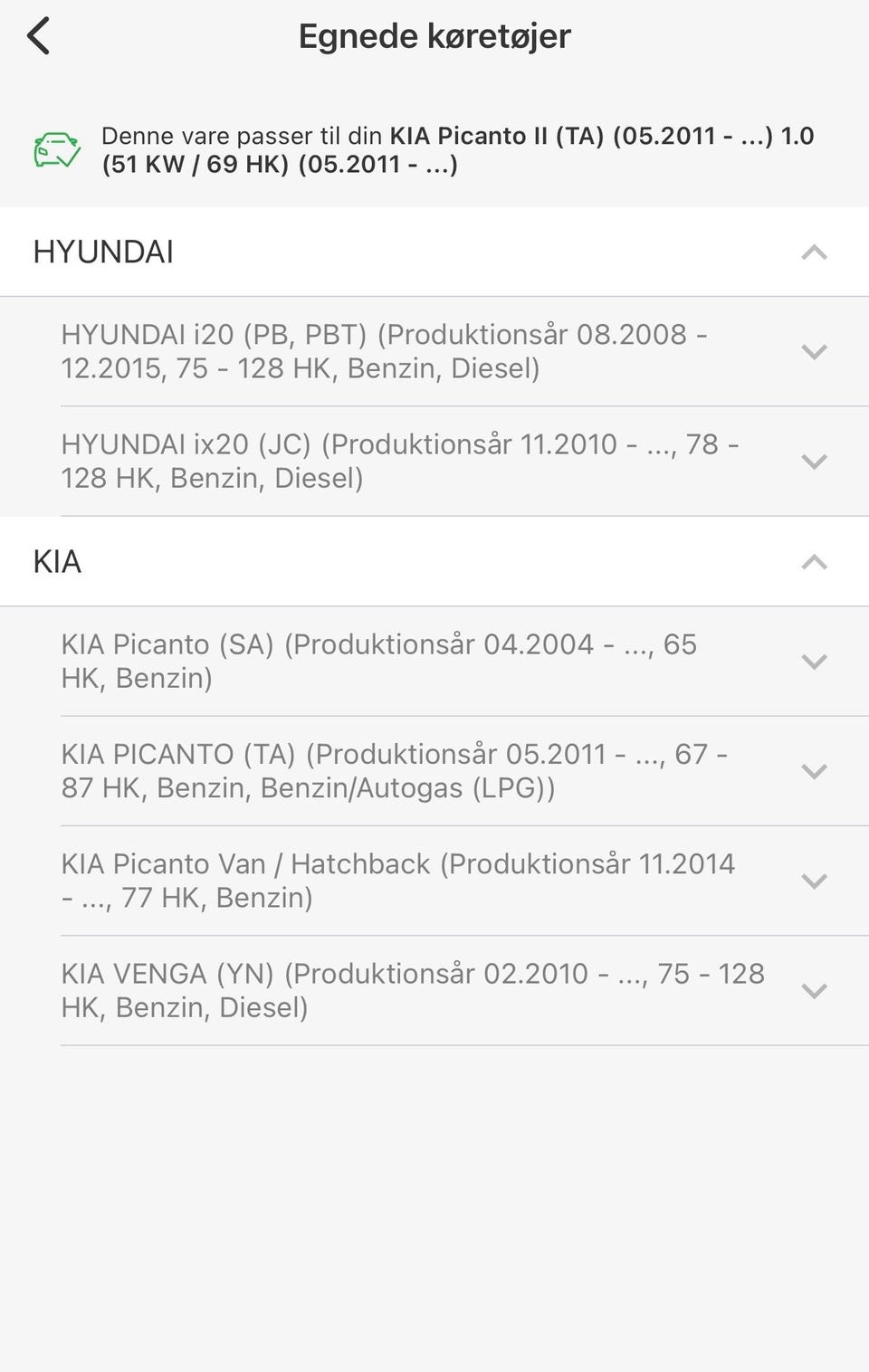The width and height of the screenshot is (869, 1372).
Task: Expand KIA Picanto Van / Hatchback row
Action: tap(814, 881)
